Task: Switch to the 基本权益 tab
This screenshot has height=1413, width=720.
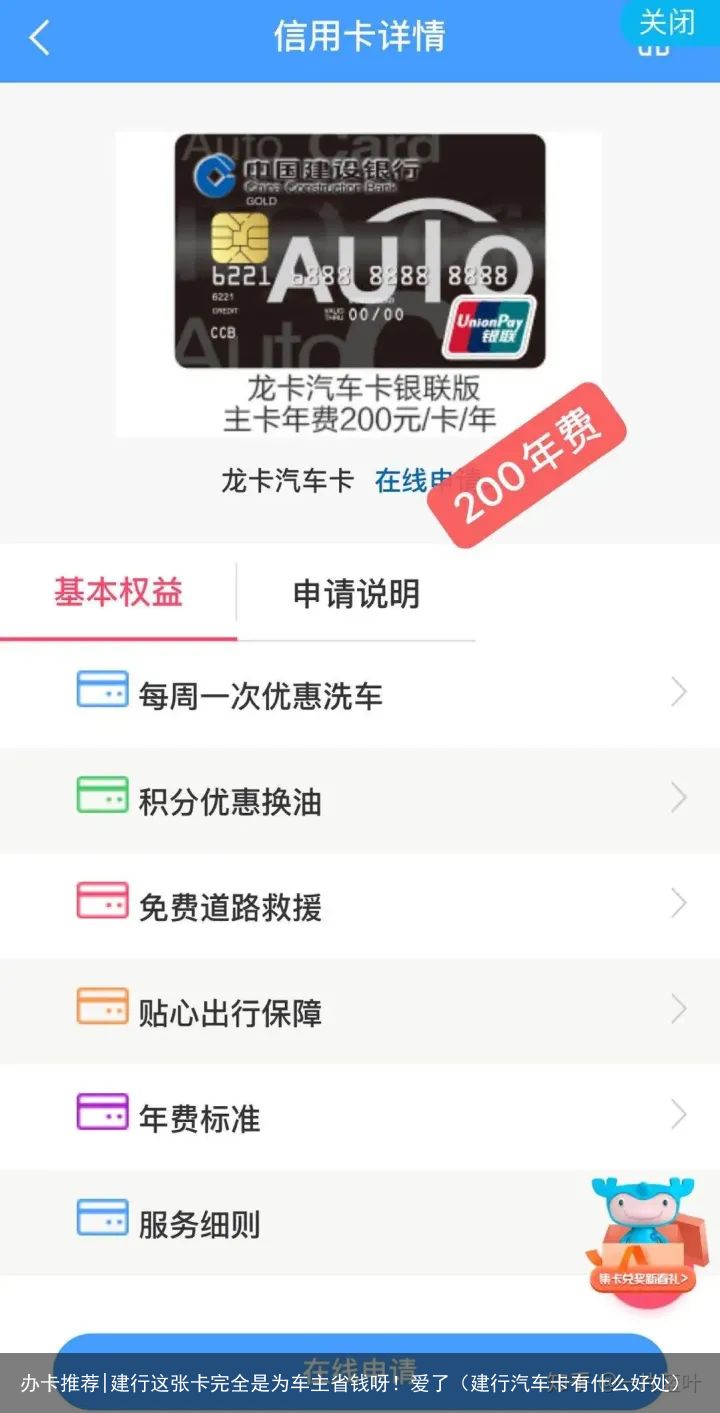Action: (x=118, y=593)
